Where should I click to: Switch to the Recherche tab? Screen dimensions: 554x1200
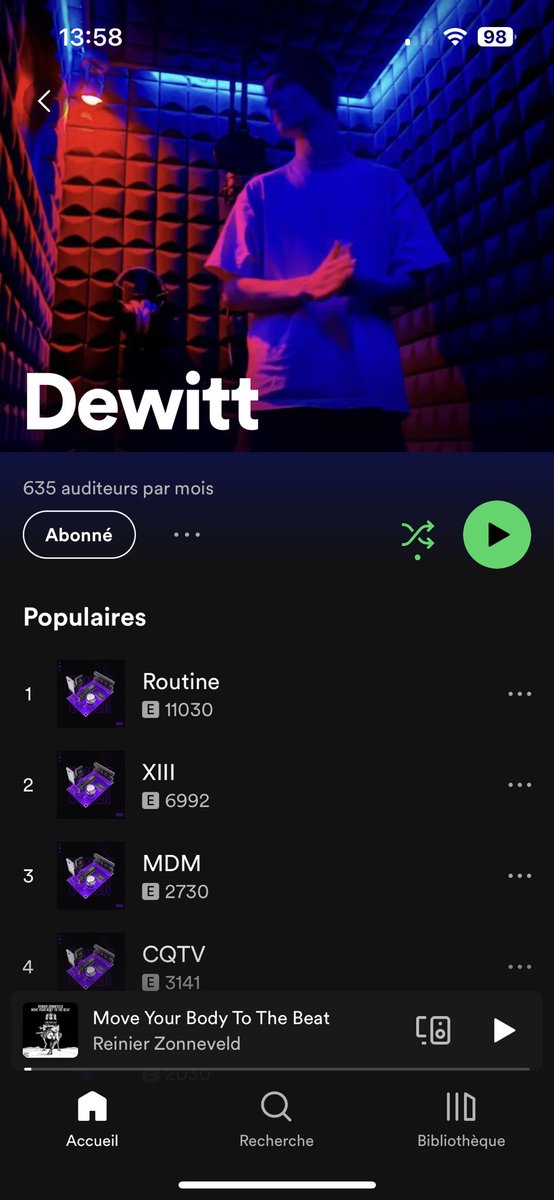tap(276, 1120)
